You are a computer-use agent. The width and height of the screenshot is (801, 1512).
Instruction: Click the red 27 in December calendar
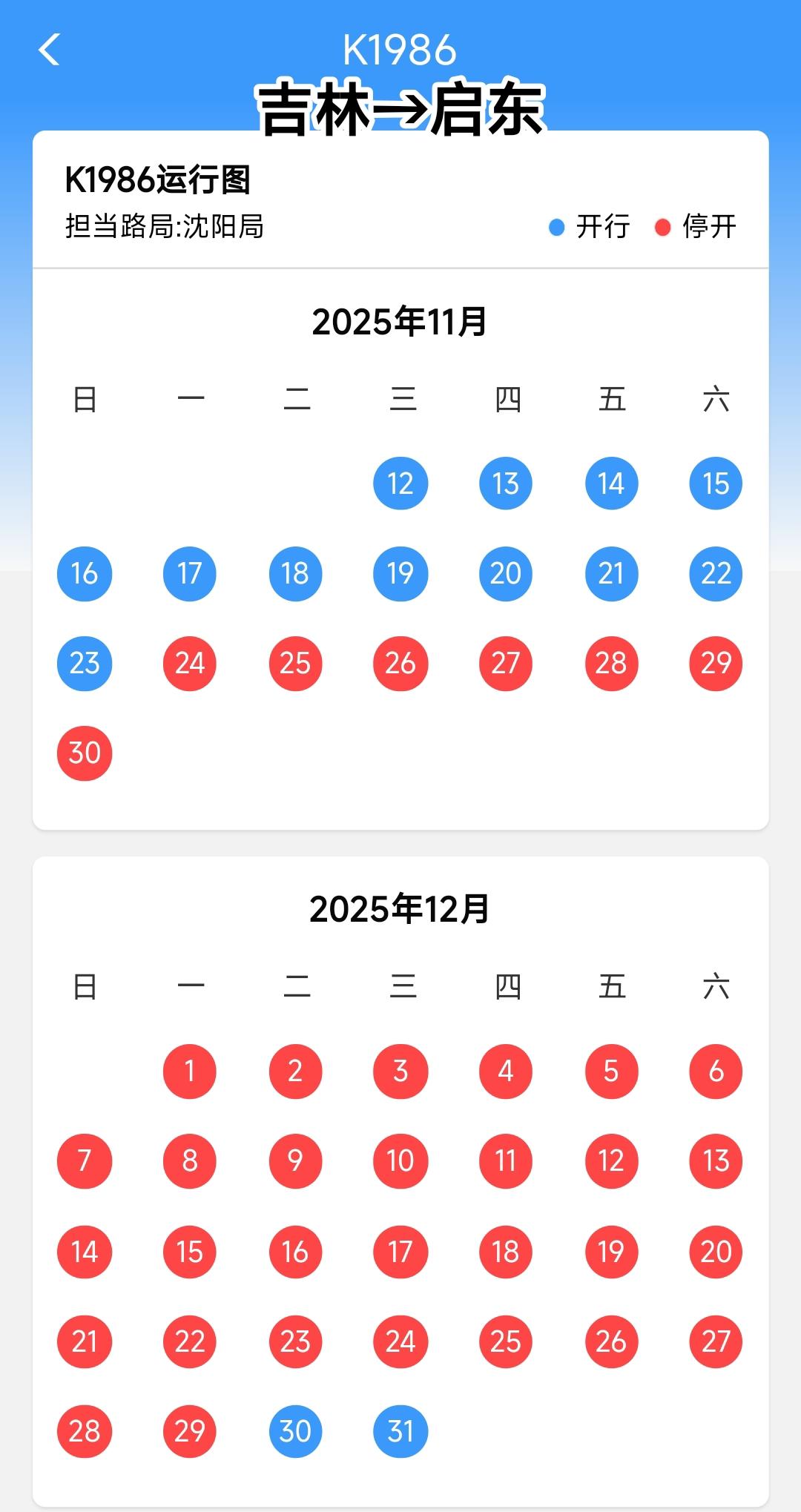click(716, 1341)
